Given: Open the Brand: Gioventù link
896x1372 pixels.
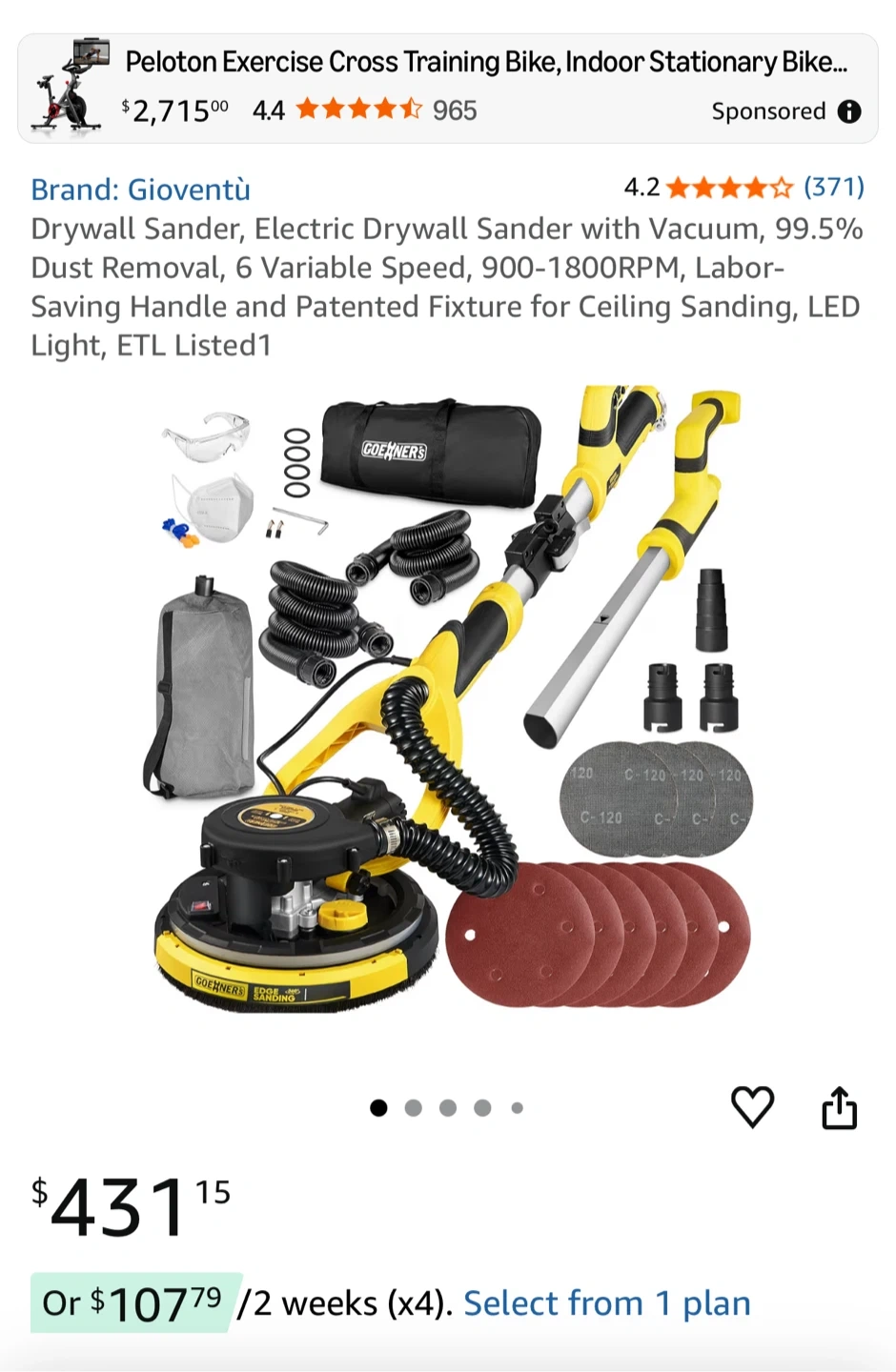Looking at the screenshot, I should click(140, 190).
